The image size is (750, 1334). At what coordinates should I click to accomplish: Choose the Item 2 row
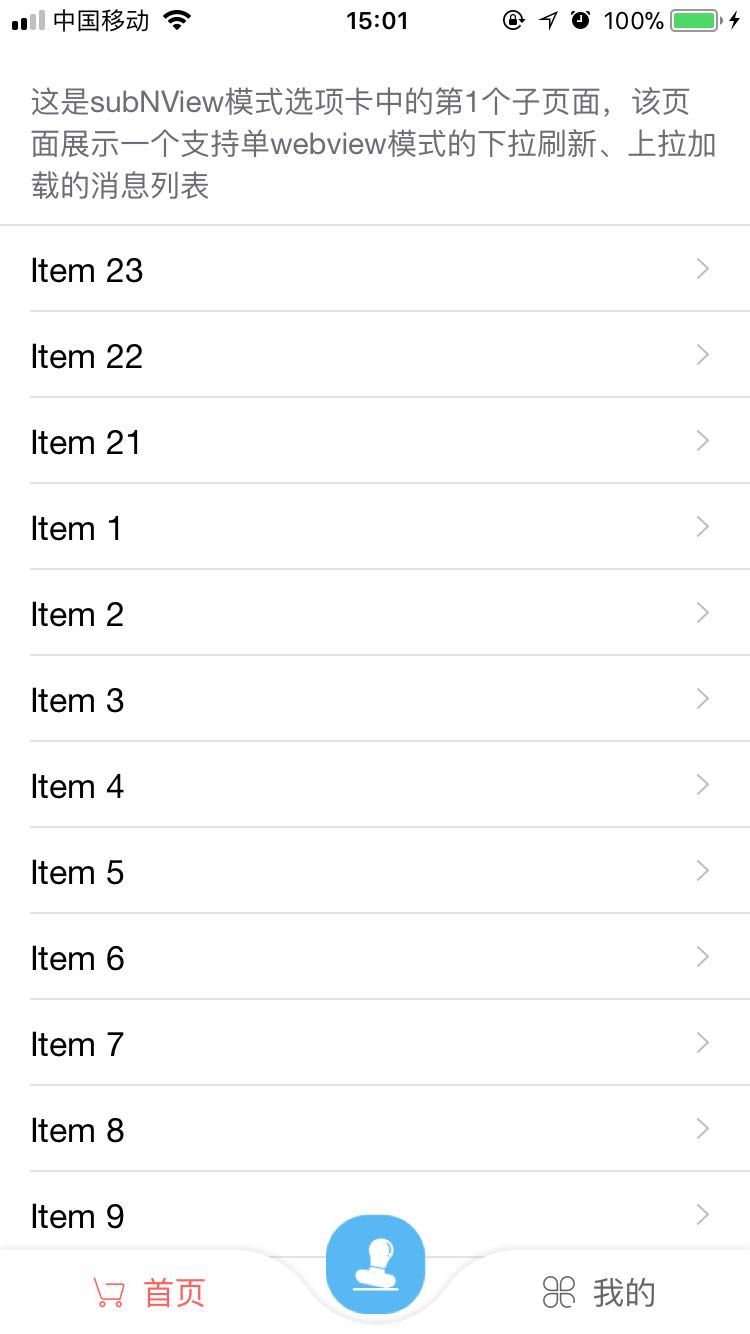click(375, 613)
